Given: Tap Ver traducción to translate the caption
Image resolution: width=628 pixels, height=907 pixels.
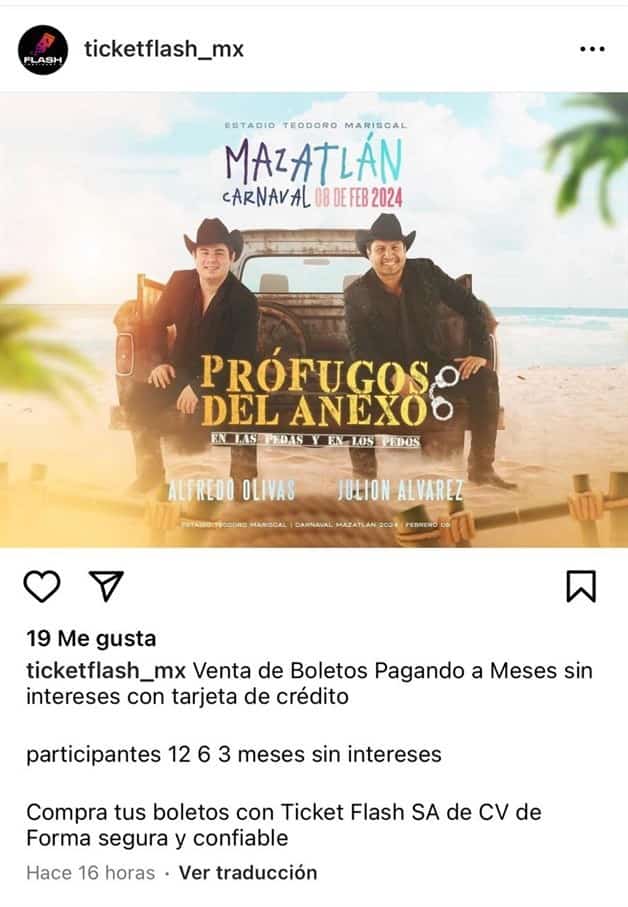Looking at the screenshot, I should (247, 872).
